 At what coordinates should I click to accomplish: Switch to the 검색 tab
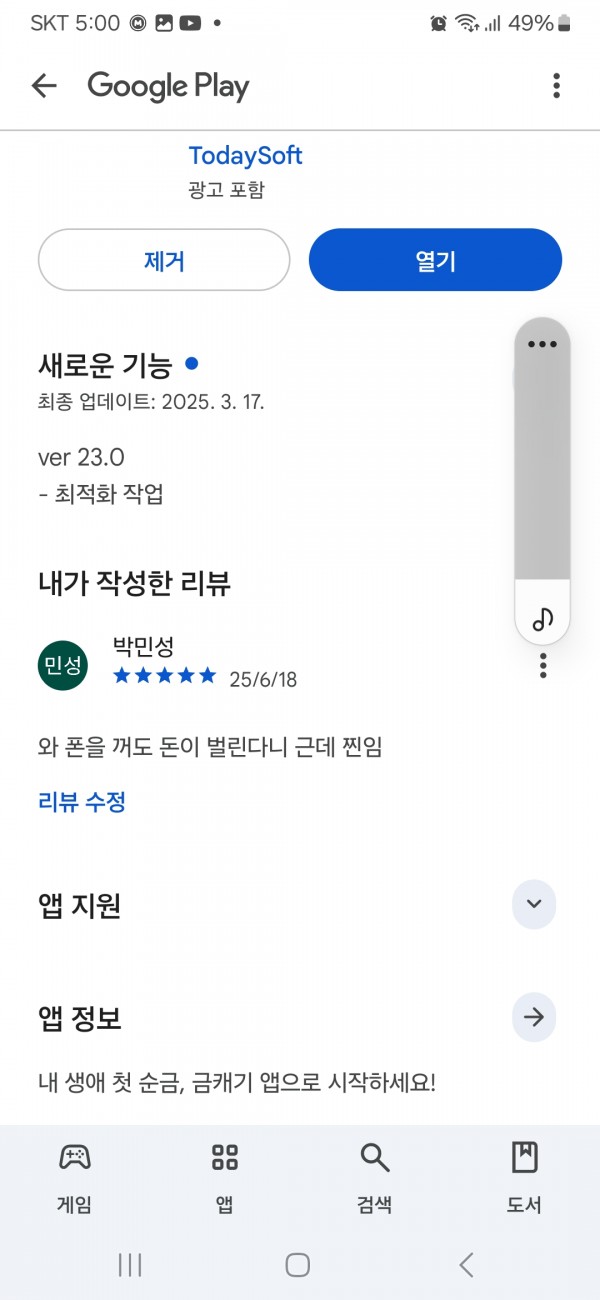pyautogui.click(x=375, y=1177)
